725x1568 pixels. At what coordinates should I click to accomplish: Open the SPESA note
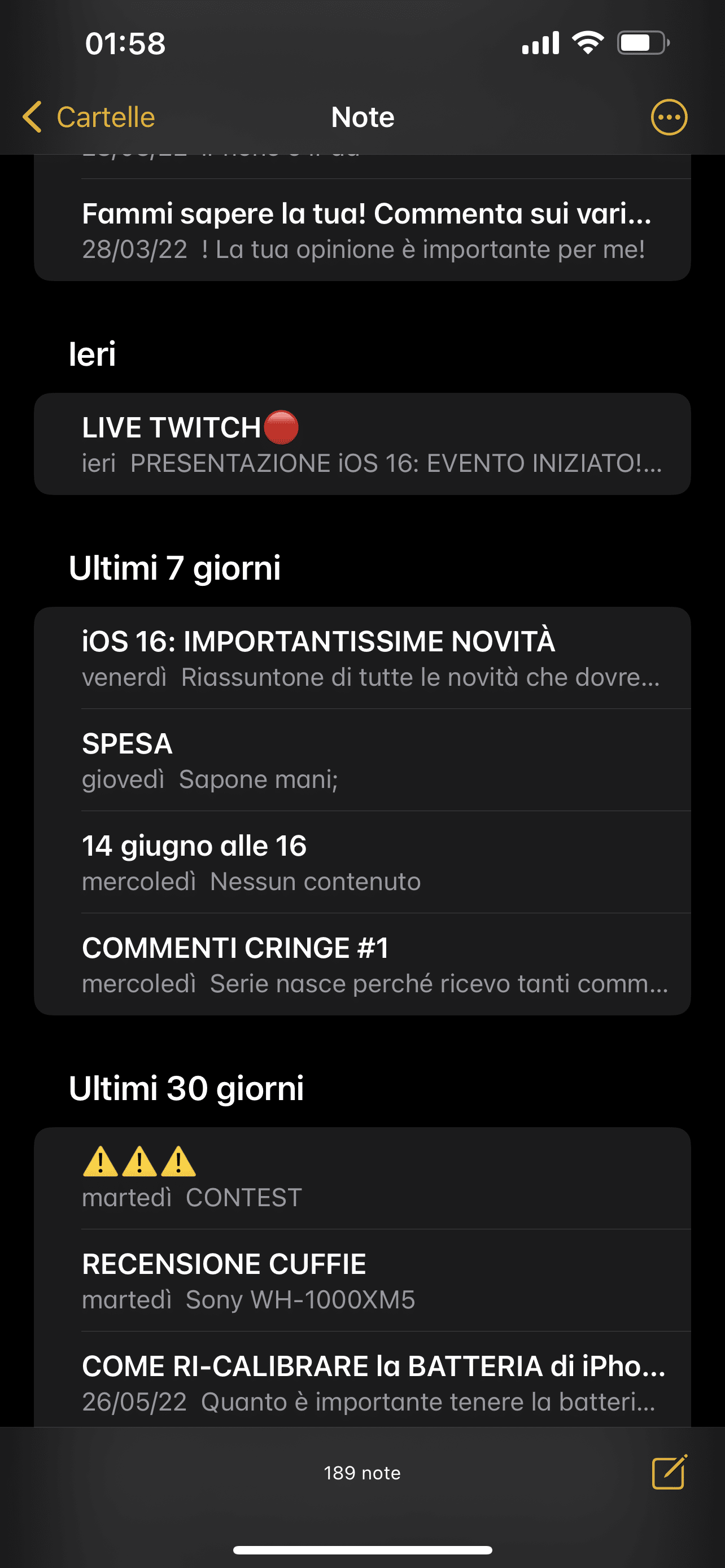coord(362,760)
